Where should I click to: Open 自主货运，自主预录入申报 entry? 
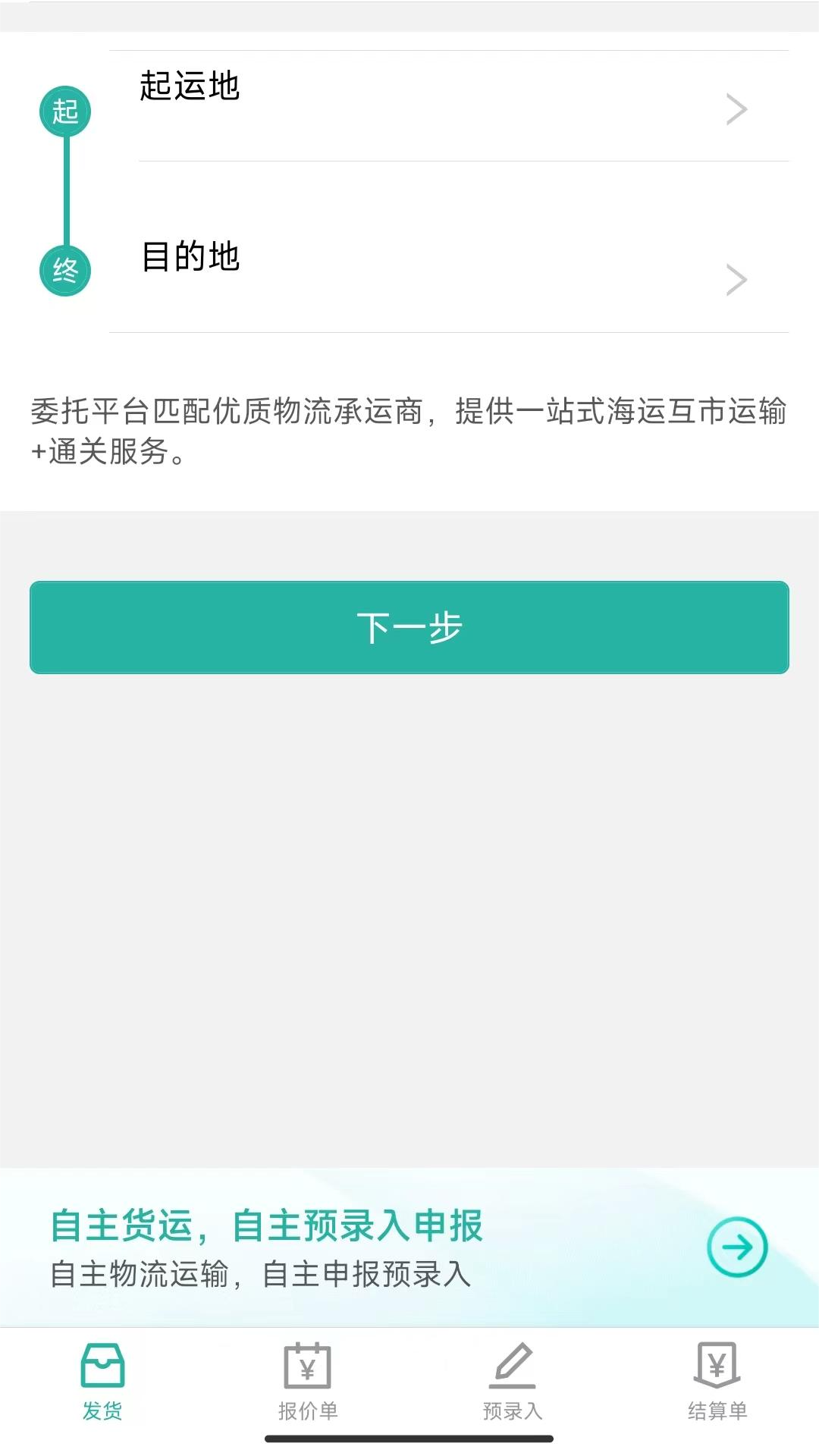[x=267, y=1225]
